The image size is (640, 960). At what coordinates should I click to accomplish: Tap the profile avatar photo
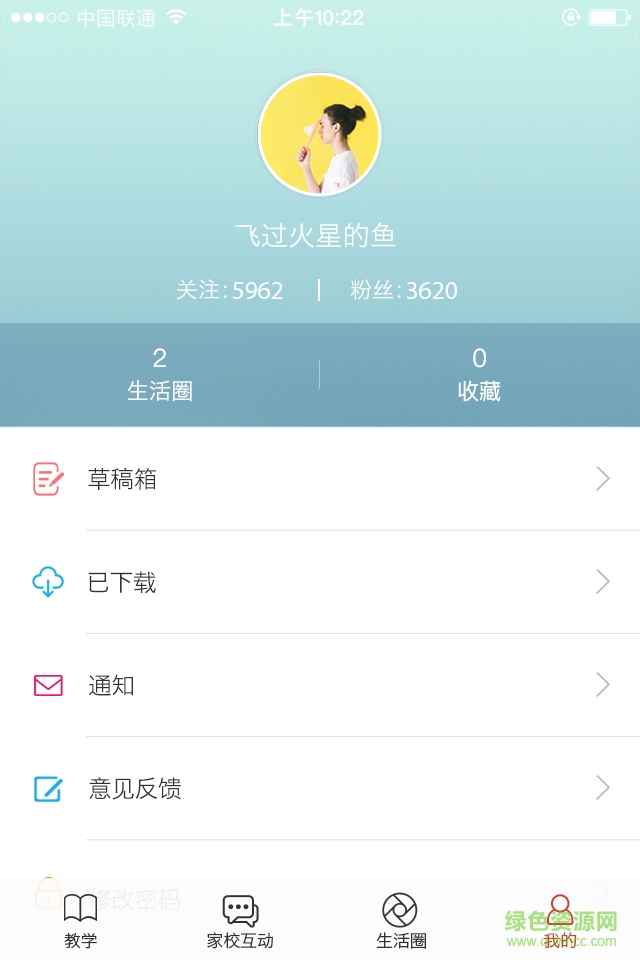point(319,134)
